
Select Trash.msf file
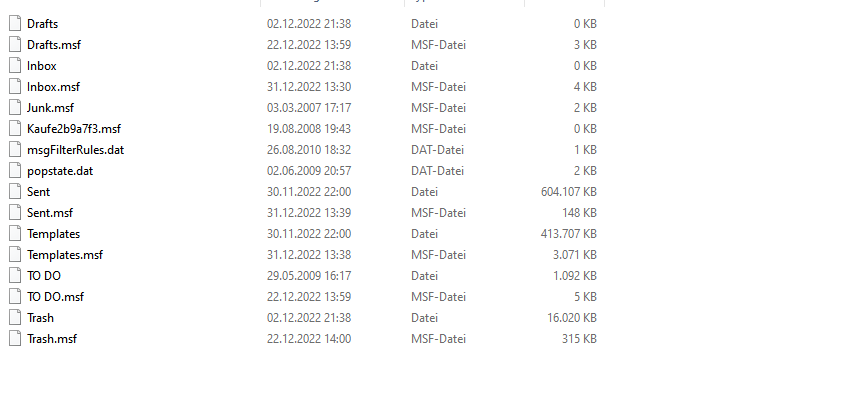click(52, 338)
